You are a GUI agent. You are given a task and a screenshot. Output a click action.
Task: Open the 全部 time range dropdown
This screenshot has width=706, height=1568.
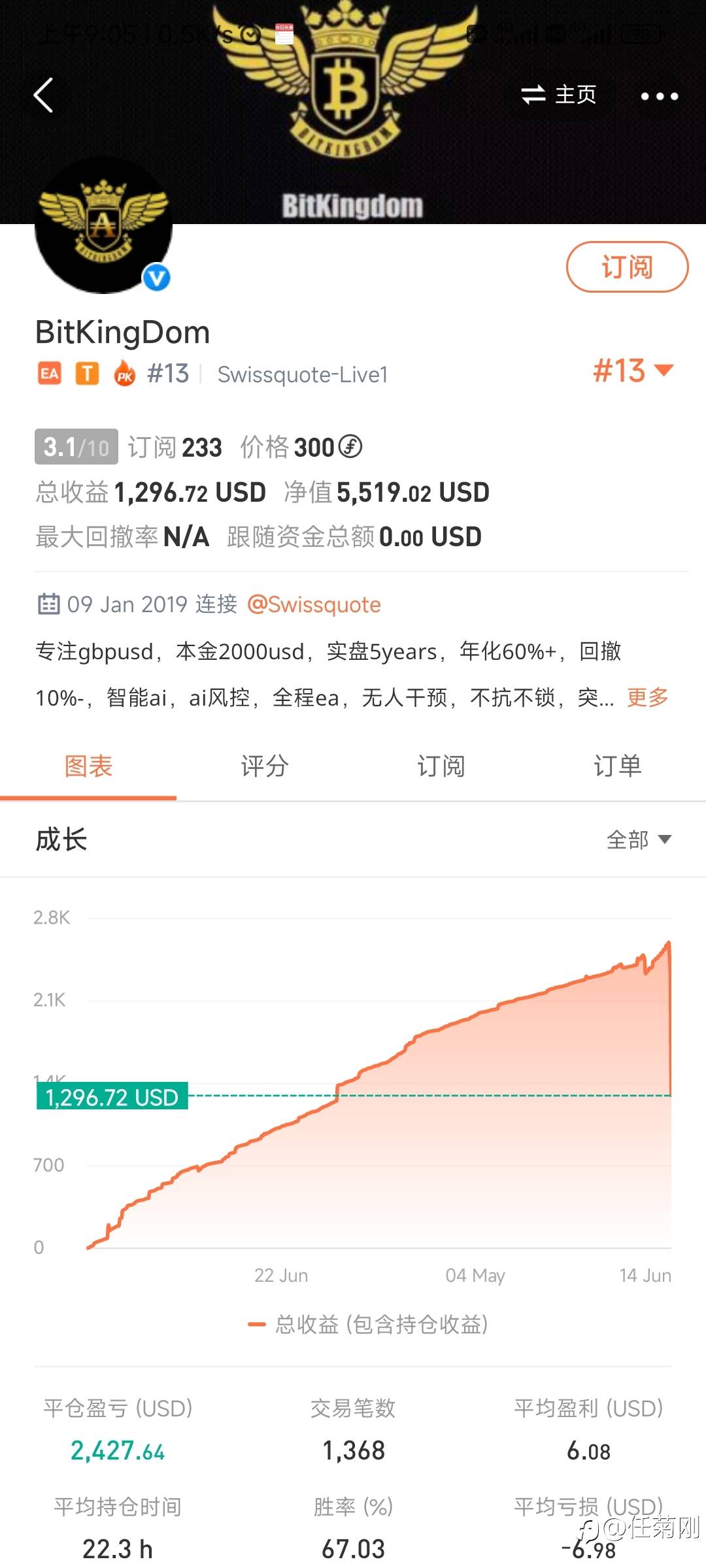[x=639, y=840]
